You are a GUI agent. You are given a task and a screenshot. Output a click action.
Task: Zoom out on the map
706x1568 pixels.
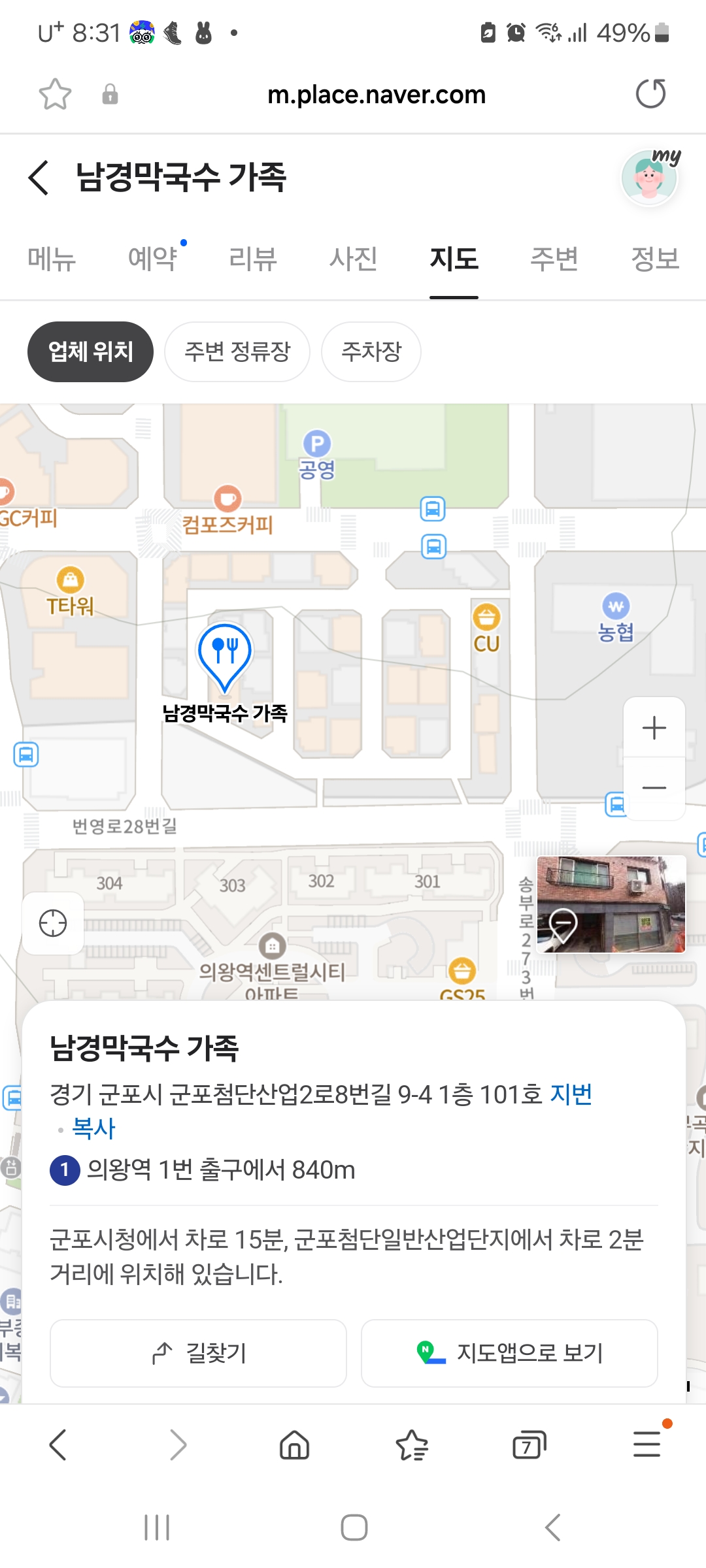(x=654, y=788)
